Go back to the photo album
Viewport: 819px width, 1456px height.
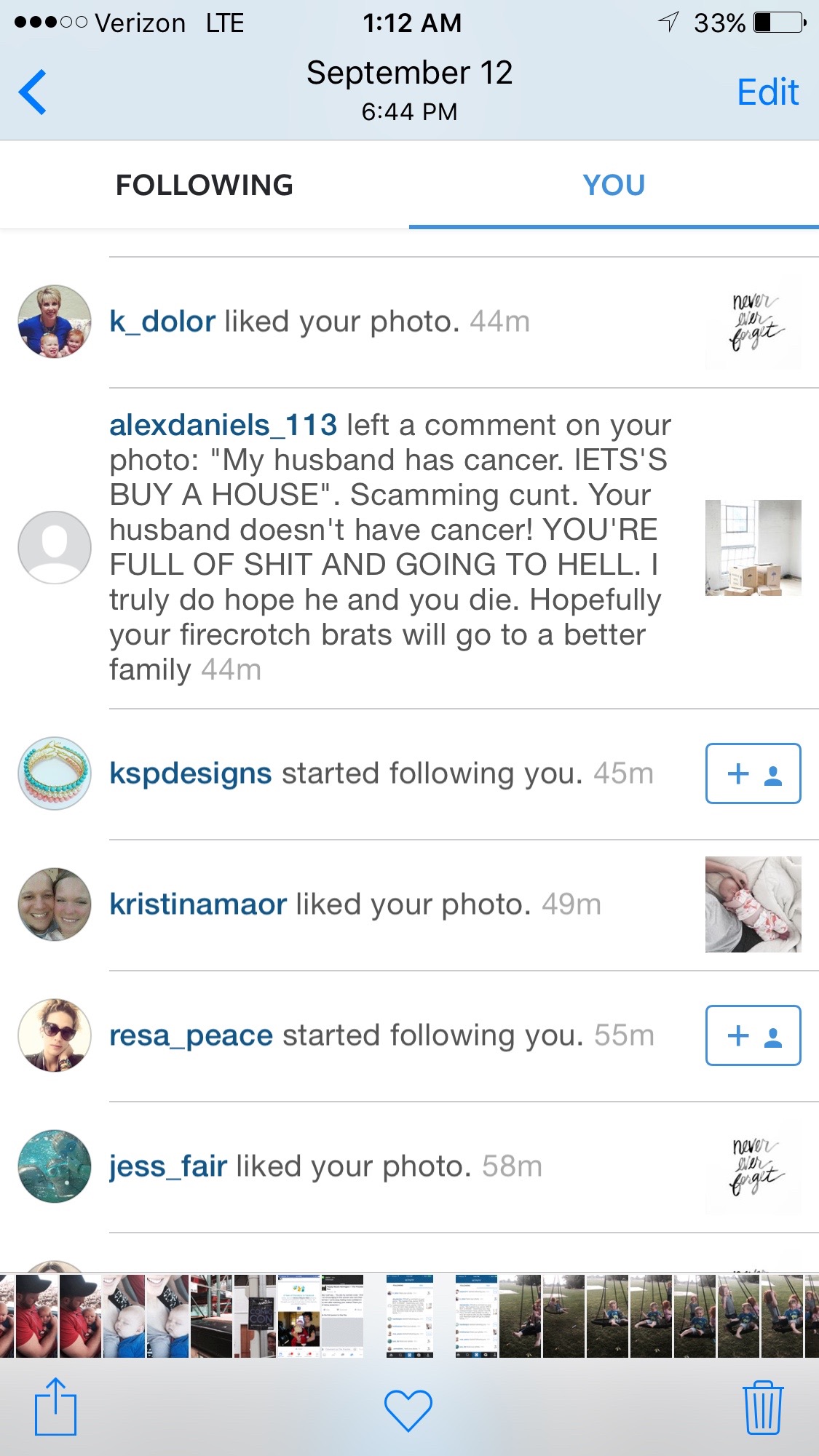[x=33, y=92]
